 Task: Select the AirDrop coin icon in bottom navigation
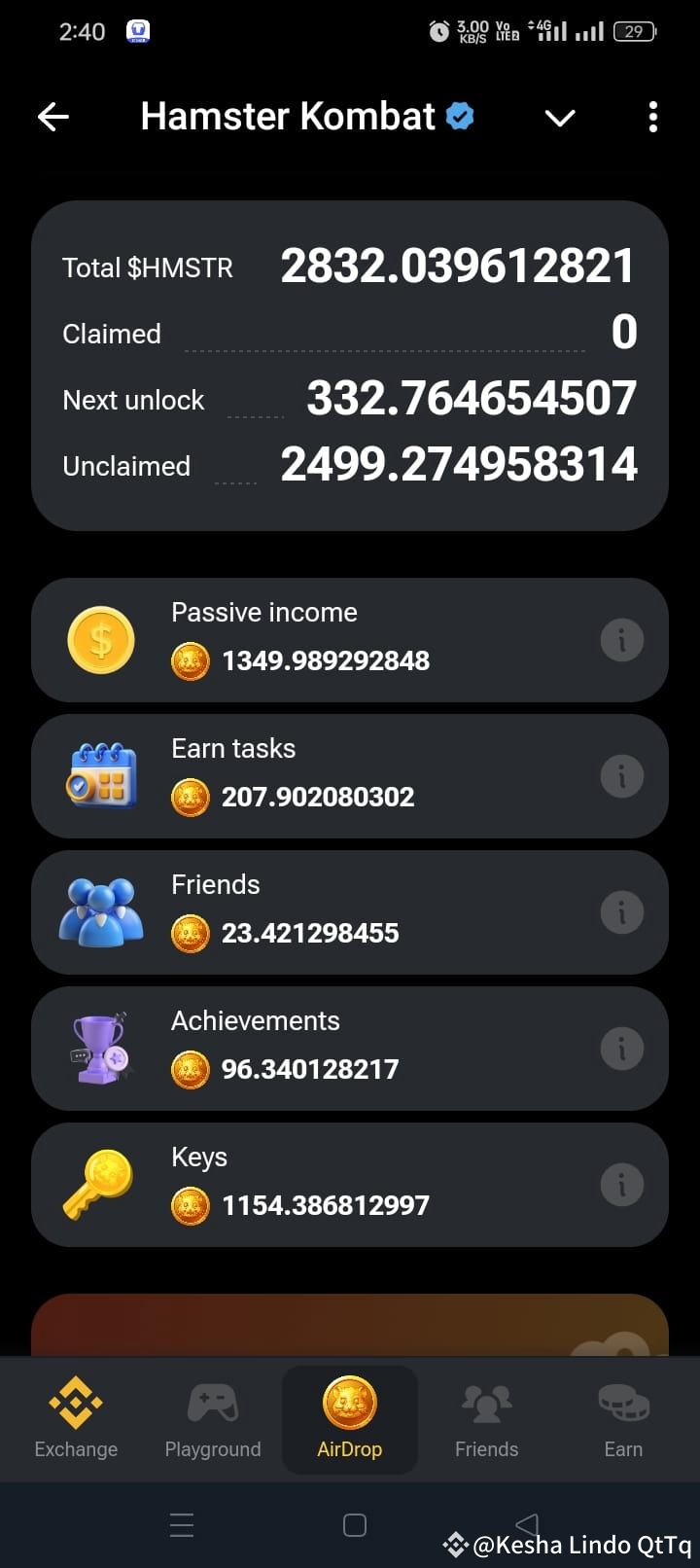[x=350, y=1401]
